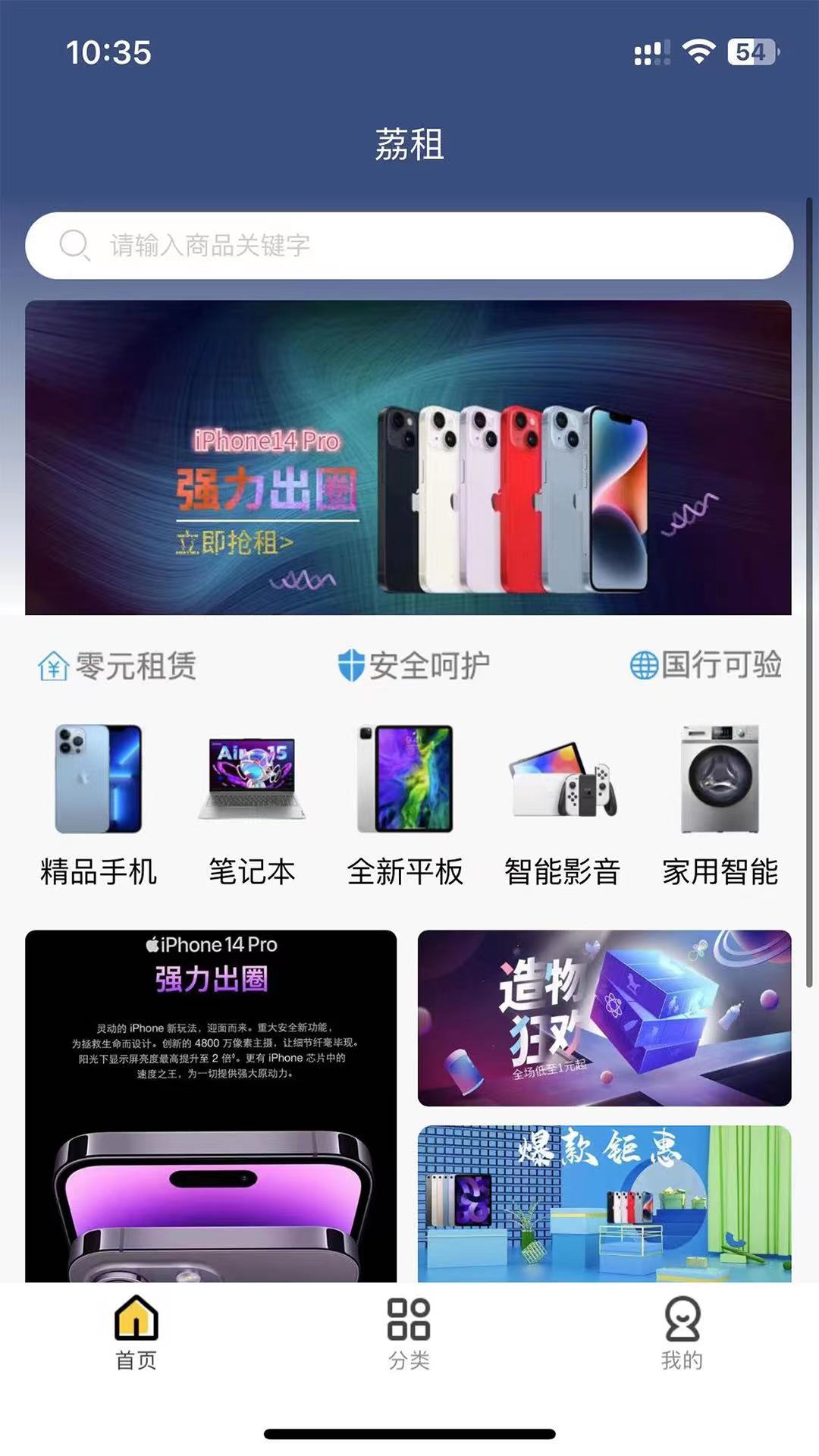Open the 家用智能 category
Screen dimensions: 819x1456
click(x=720, y=805)
